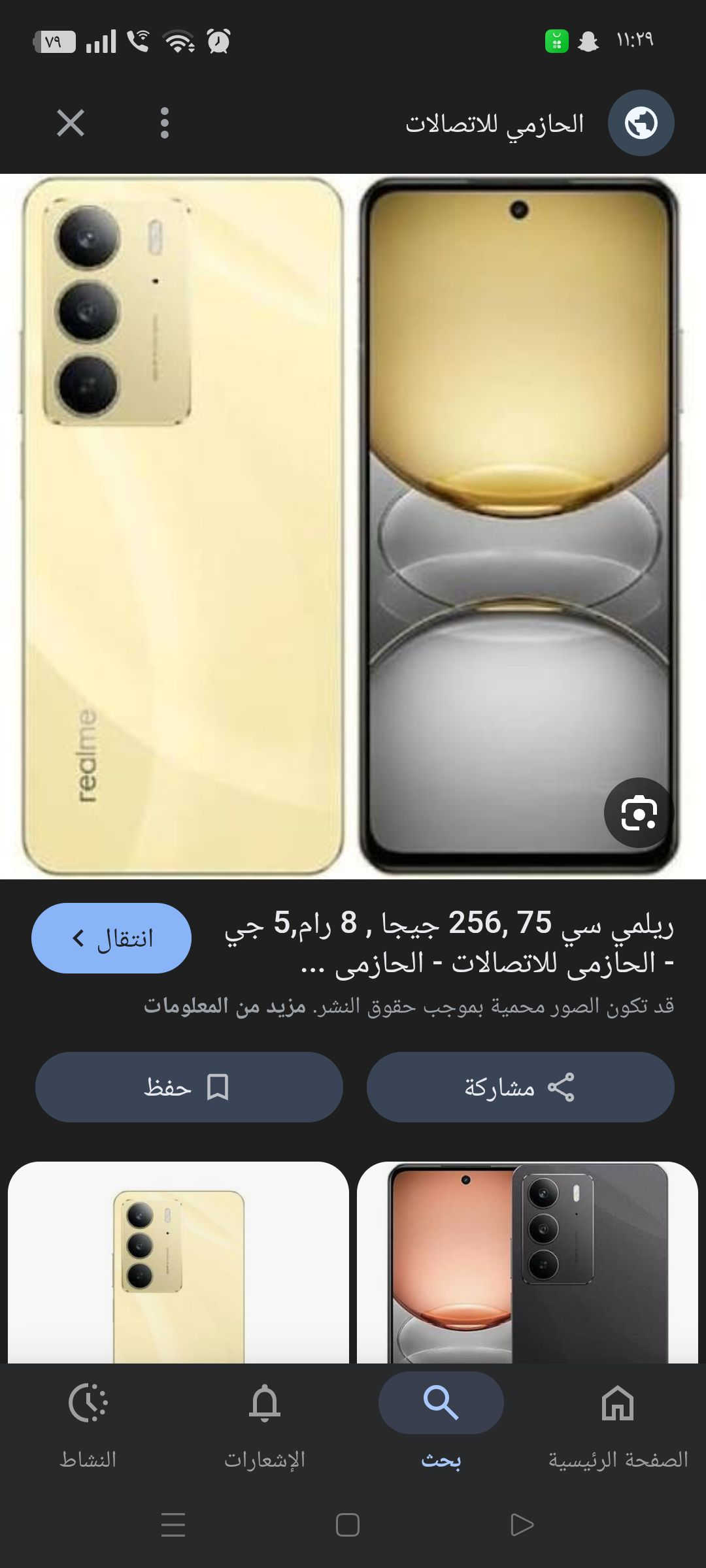Open the gold Realme back related image
Image resolution: width=706 pixels, height=1568 pixels.
click(x=178, y=1262)
